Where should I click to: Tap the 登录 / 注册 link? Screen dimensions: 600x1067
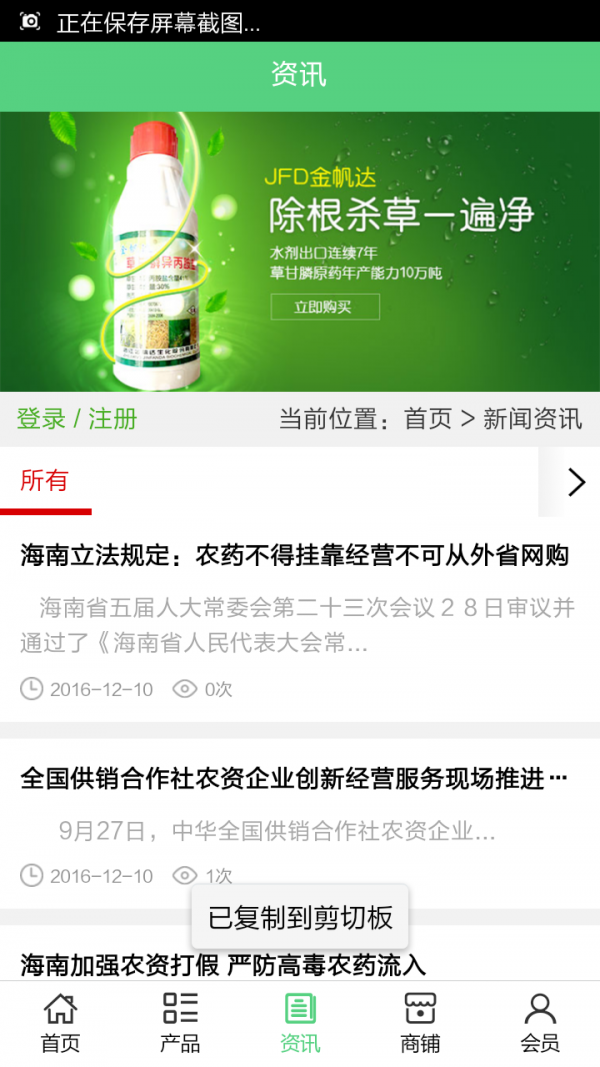click(77, 418)
